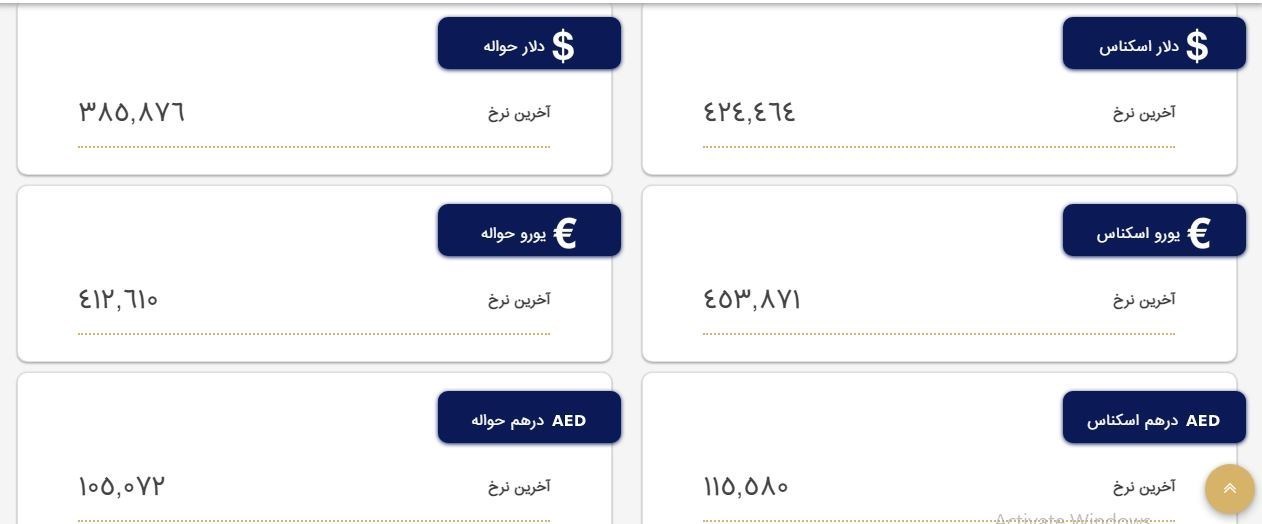Tap the scroll-to-top arrow button

[x=1229, y=489]
